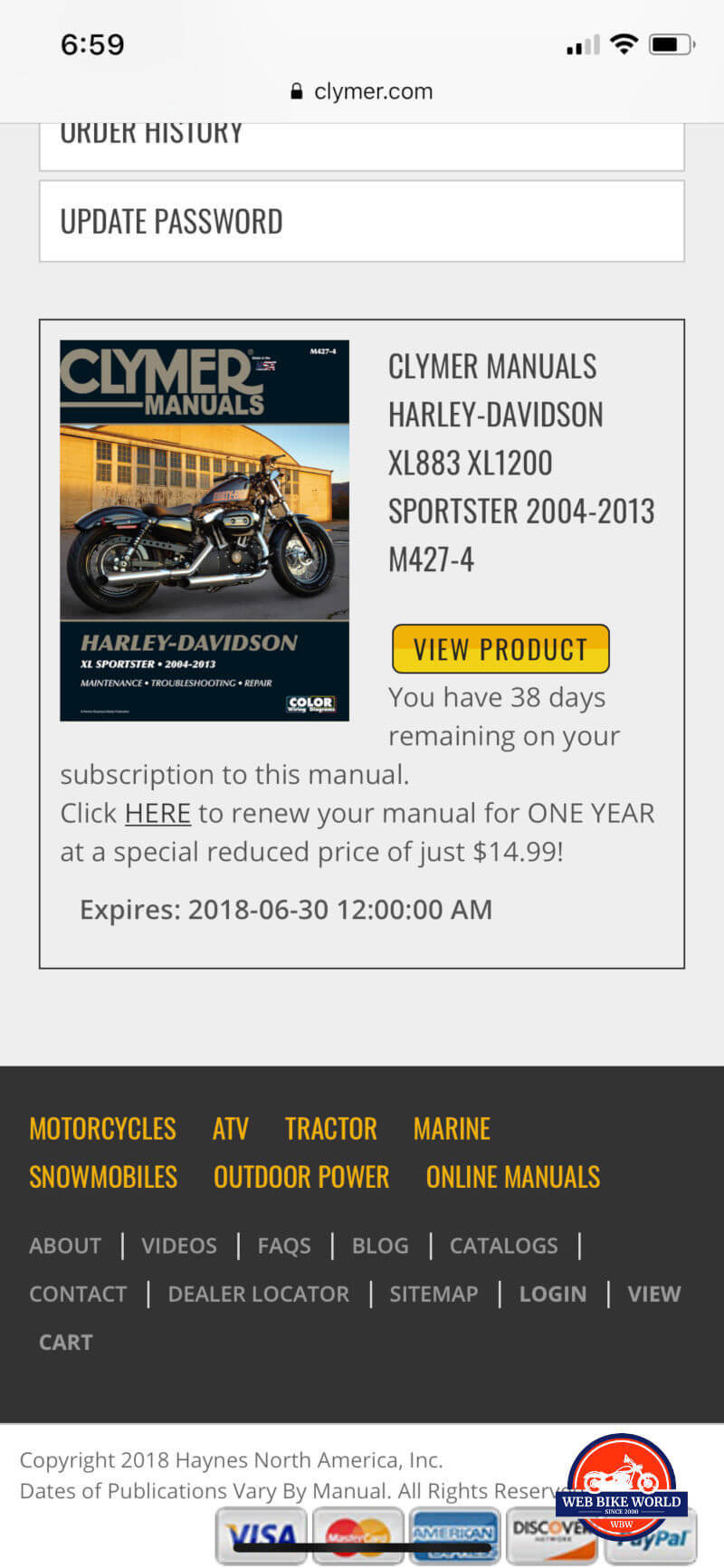Open the Sportster manual cover image
The image size is (724, 1568).
[x=205, y=531]
